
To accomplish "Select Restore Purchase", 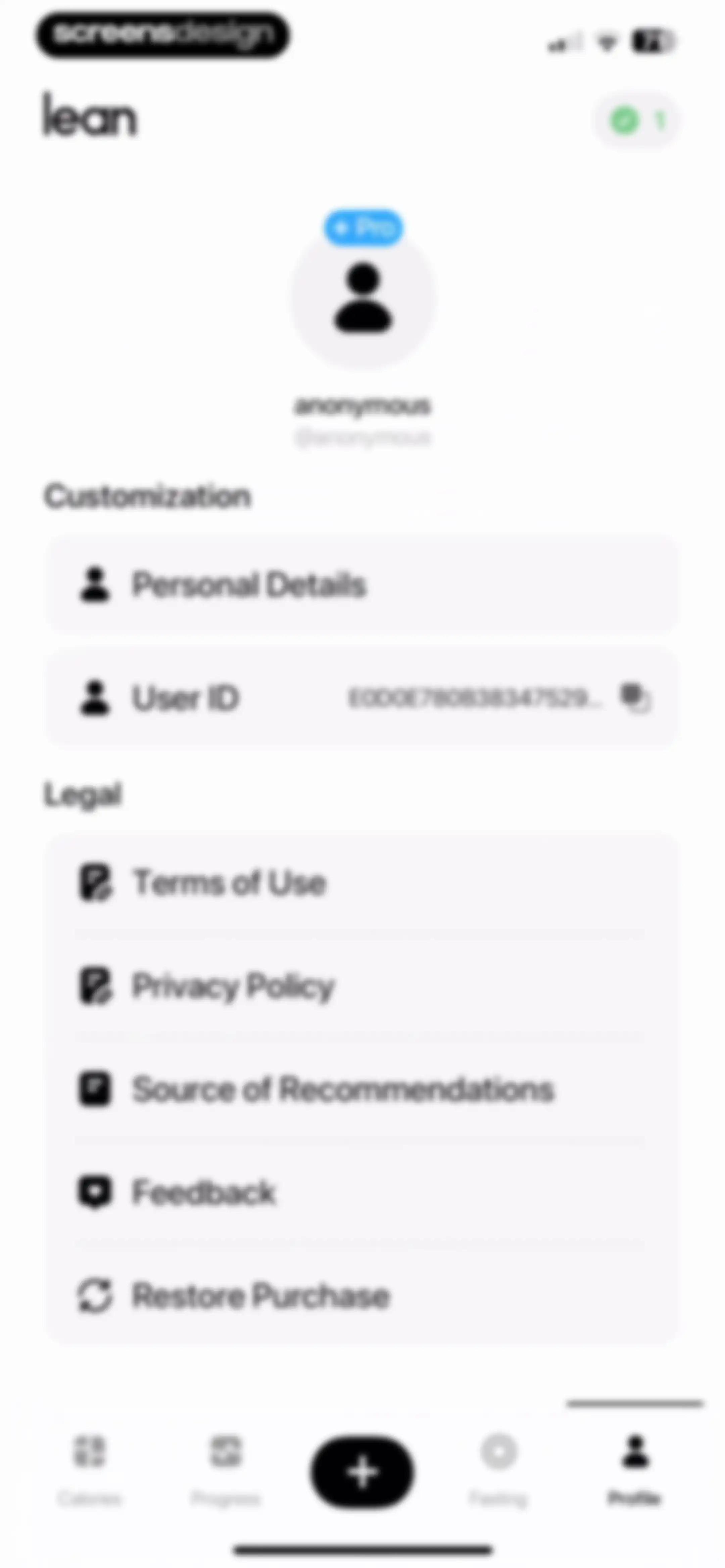I will [x=361, y=1295].
